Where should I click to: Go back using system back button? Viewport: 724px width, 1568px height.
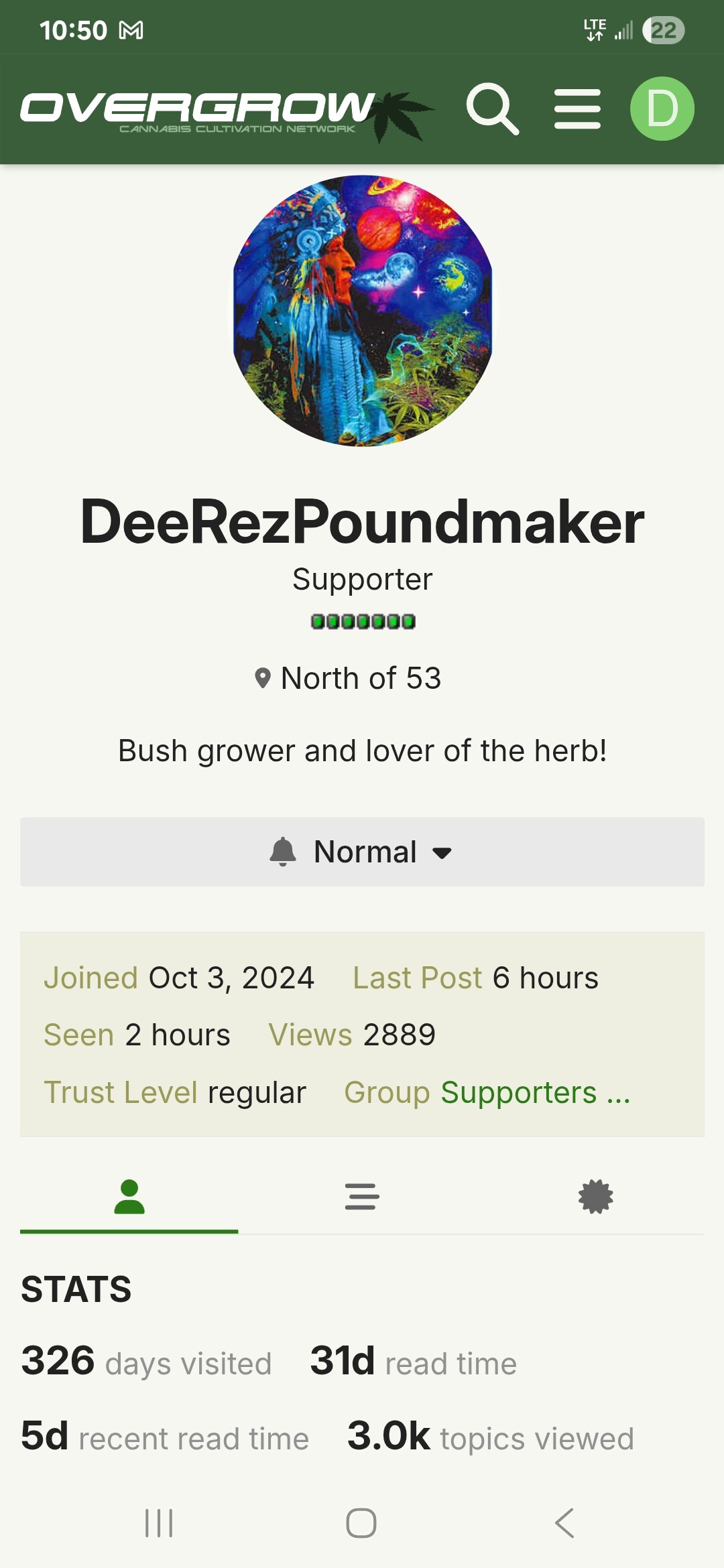(564, 1523)
